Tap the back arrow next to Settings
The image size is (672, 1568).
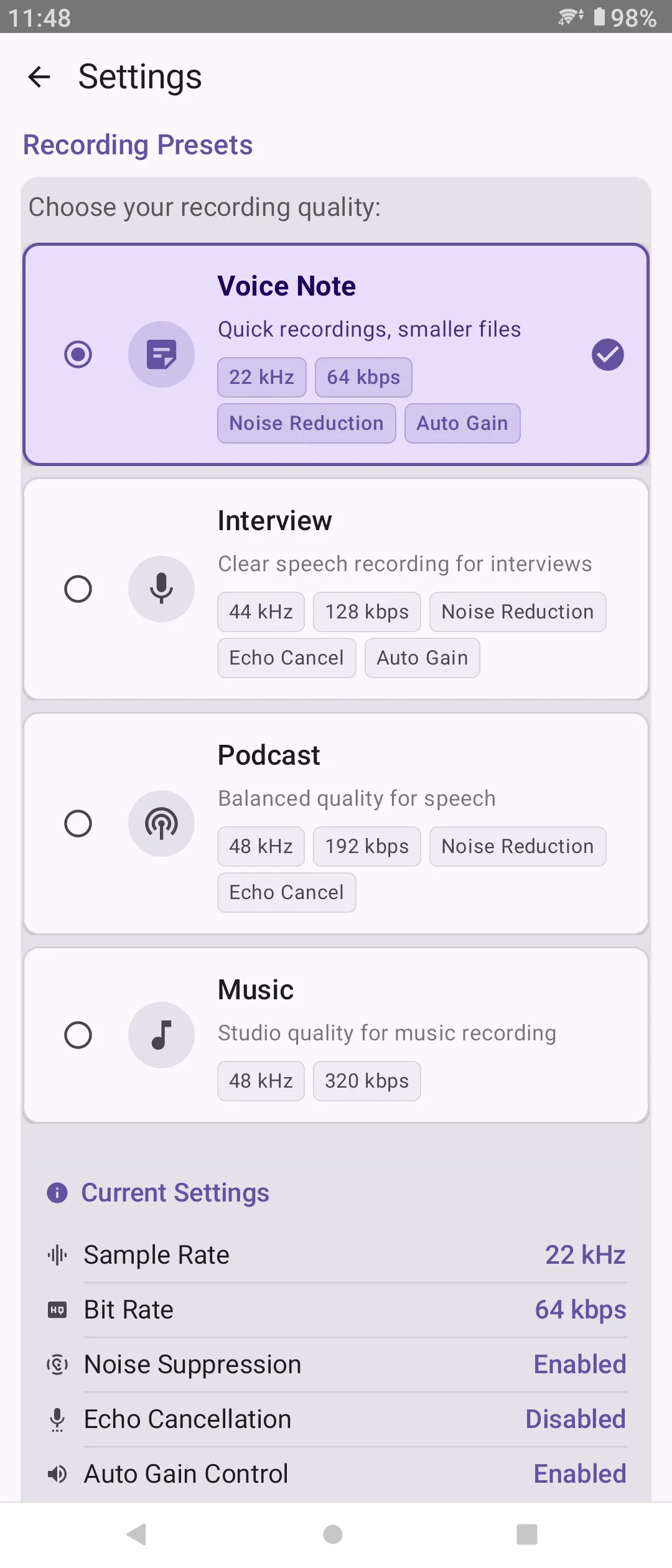click(39, 76)
